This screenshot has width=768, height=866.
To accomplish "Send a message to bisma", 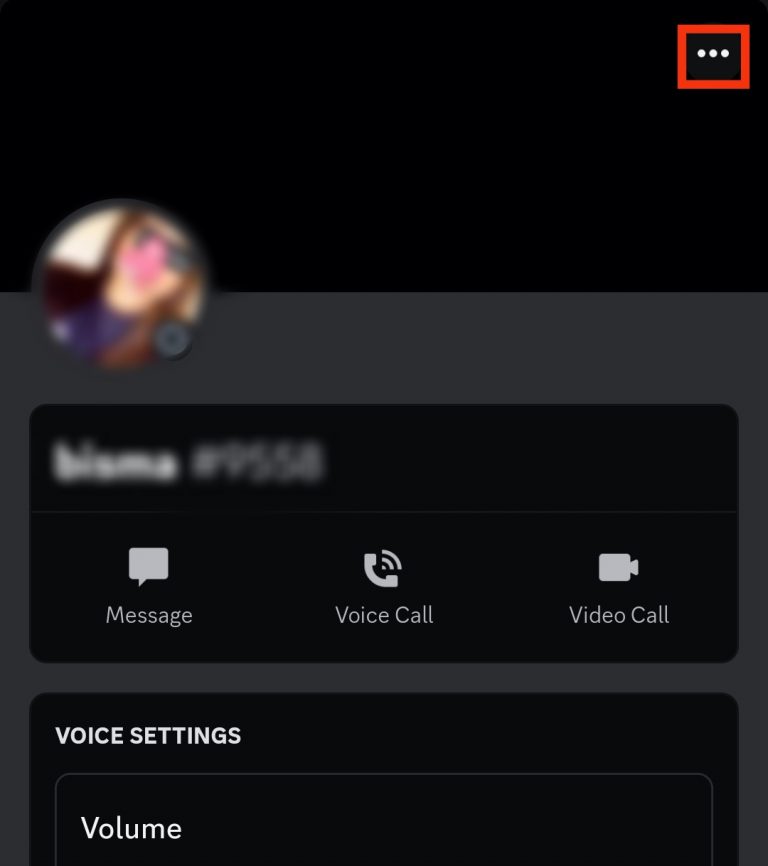I will [148, 590].
